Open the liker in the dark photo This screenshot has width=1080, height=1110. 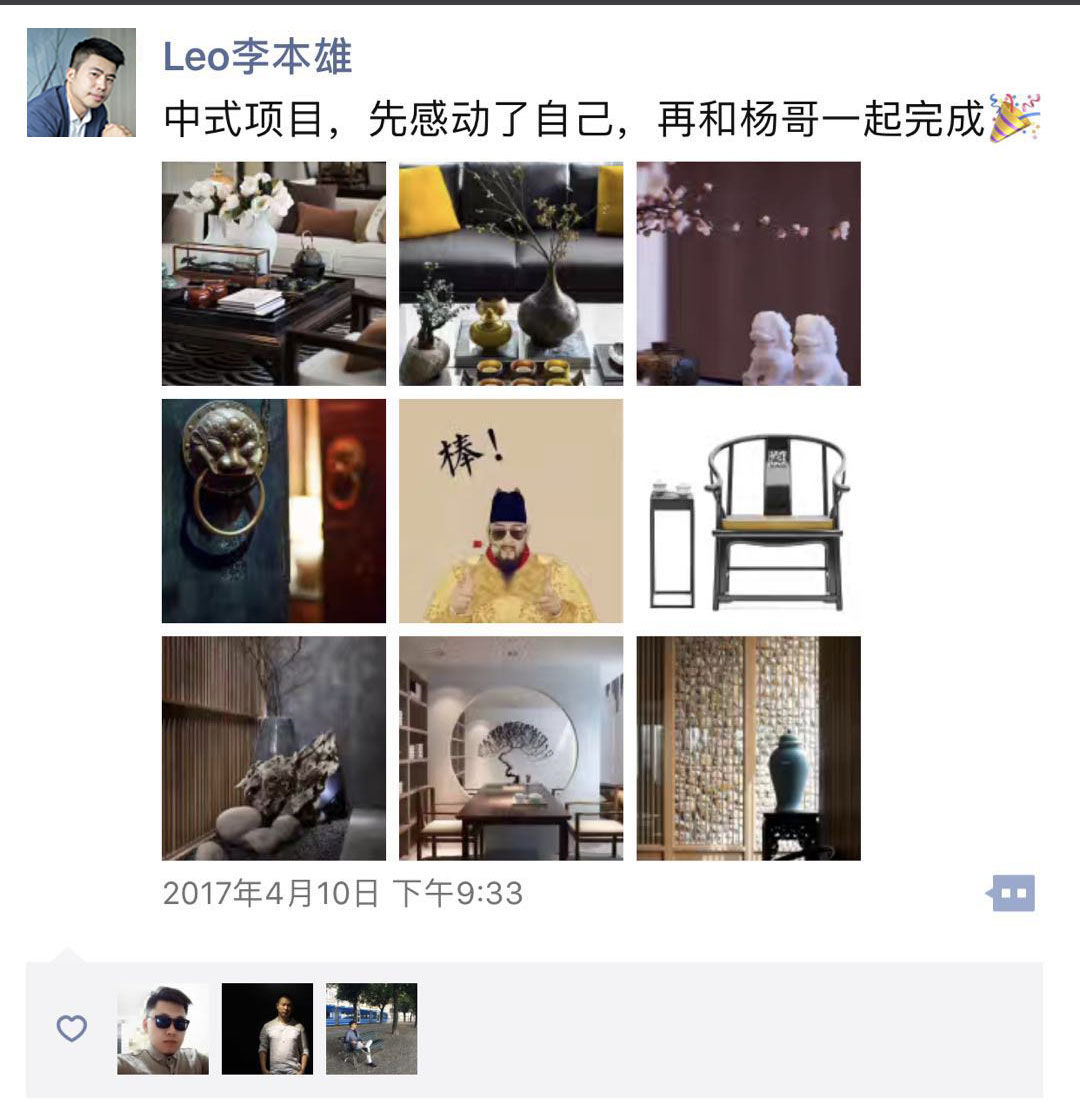(x=267, y=1029)
